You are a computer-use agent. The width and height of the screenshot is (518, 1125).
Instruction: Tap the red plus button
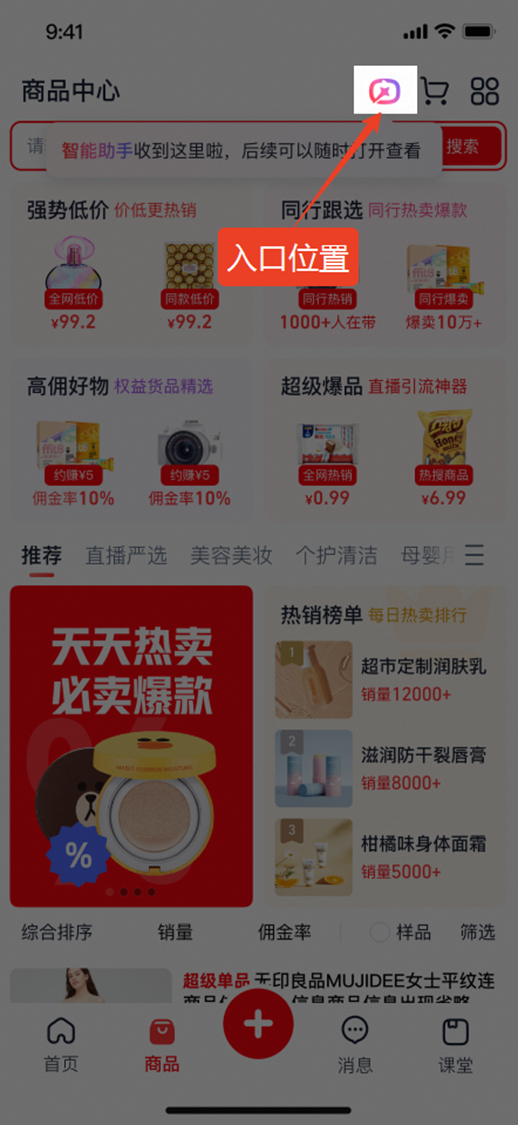[x=258, y=1025]
